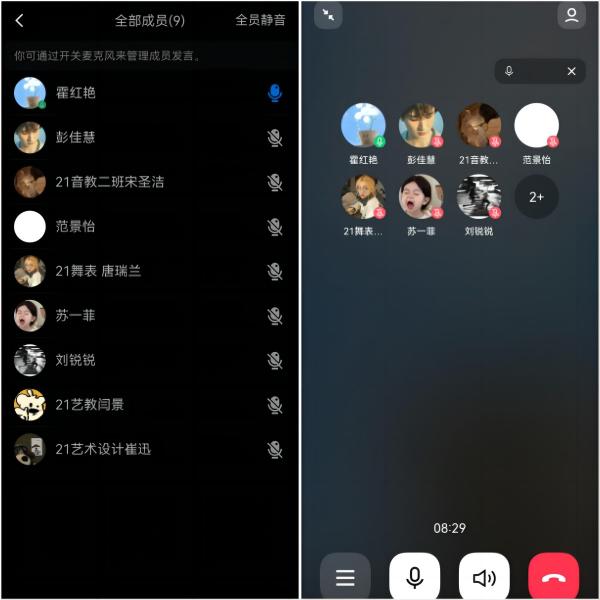The width and height of the screenshot is (600, 600).
Task: Unmute 21音教二班宋圣洁's microphone
Action: coord(275,182)
